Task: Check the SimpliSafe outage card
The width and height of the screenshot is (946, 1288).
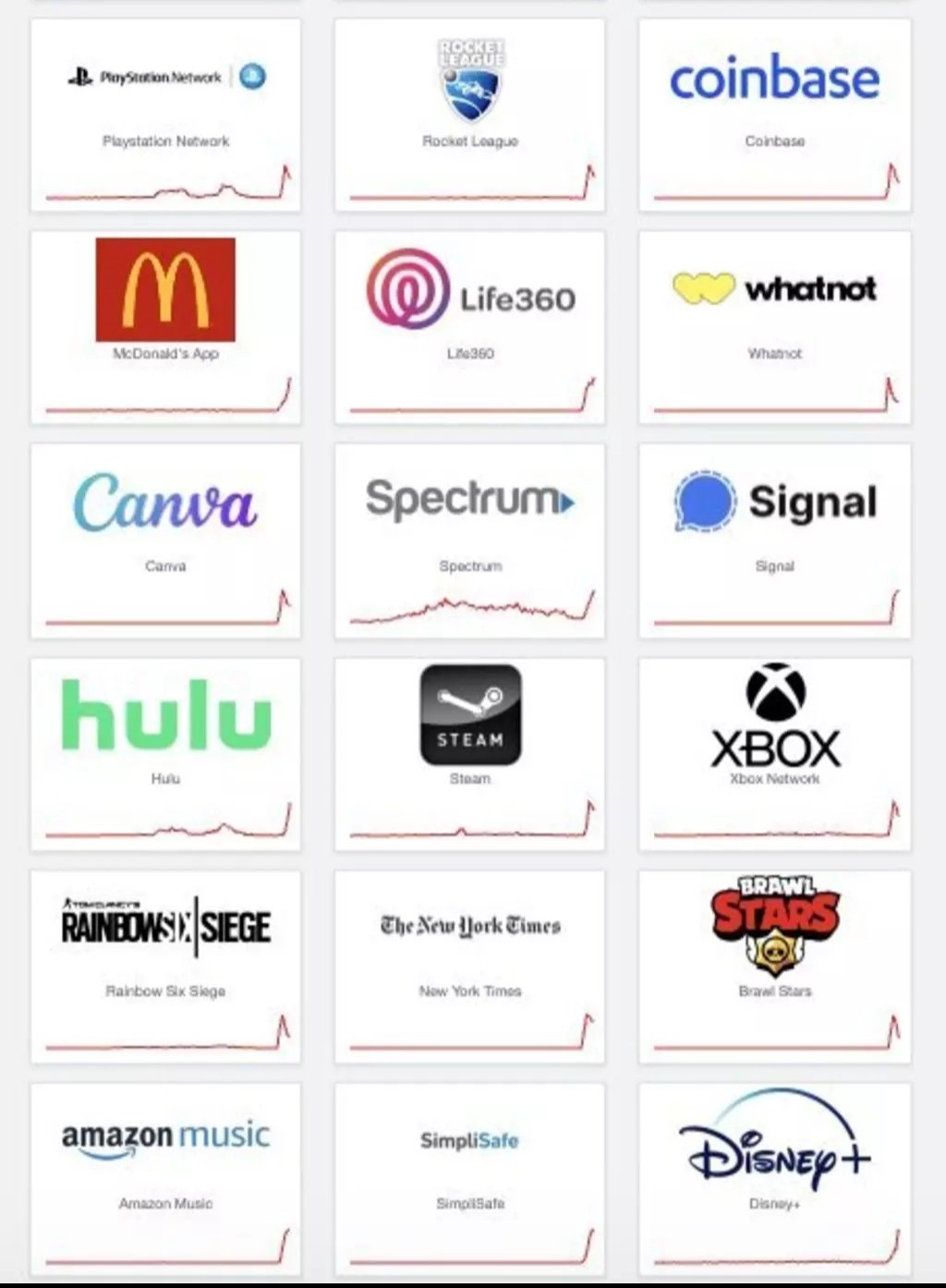Action: click(469, 1178)
